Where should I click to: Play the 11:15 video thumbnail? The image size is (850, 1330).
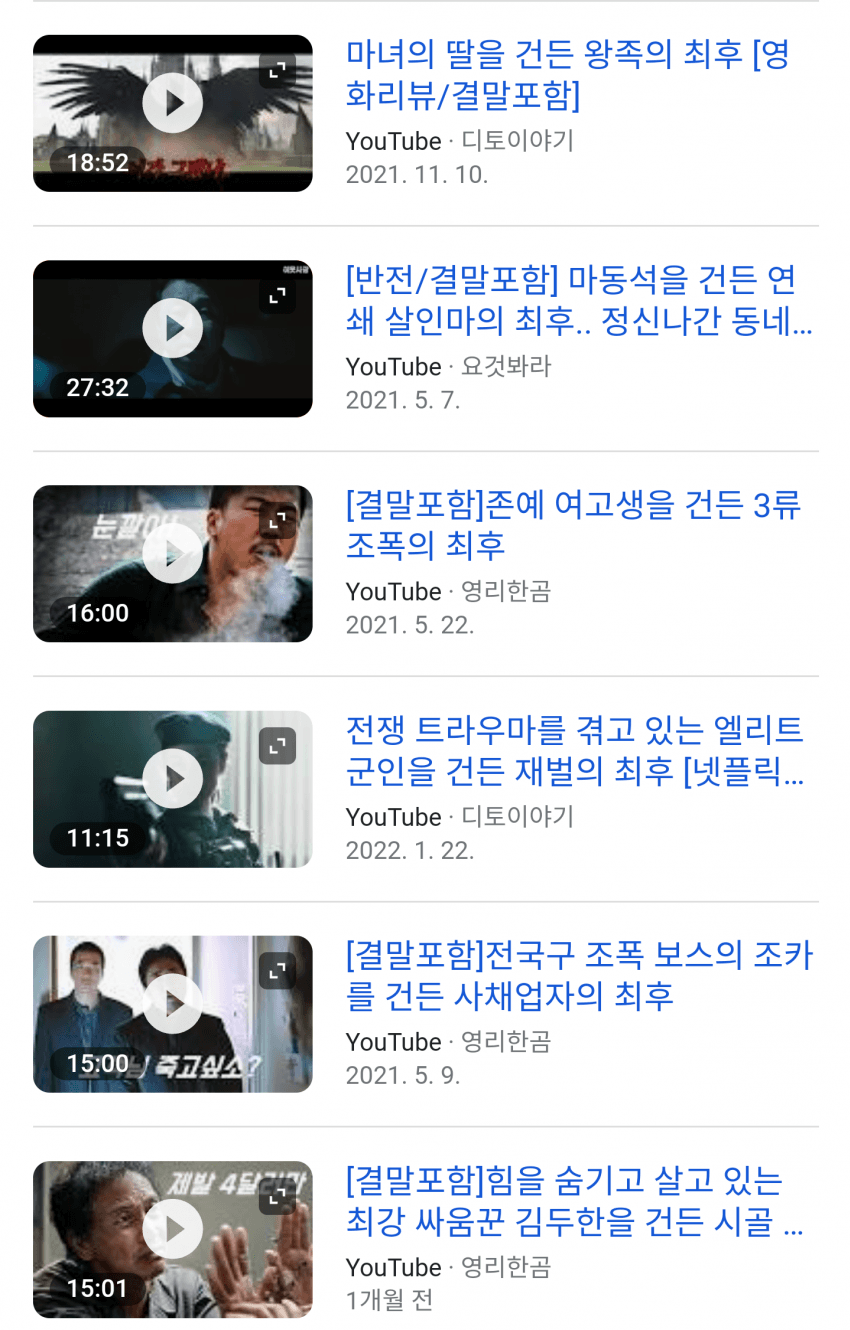[x=172, y=779]
